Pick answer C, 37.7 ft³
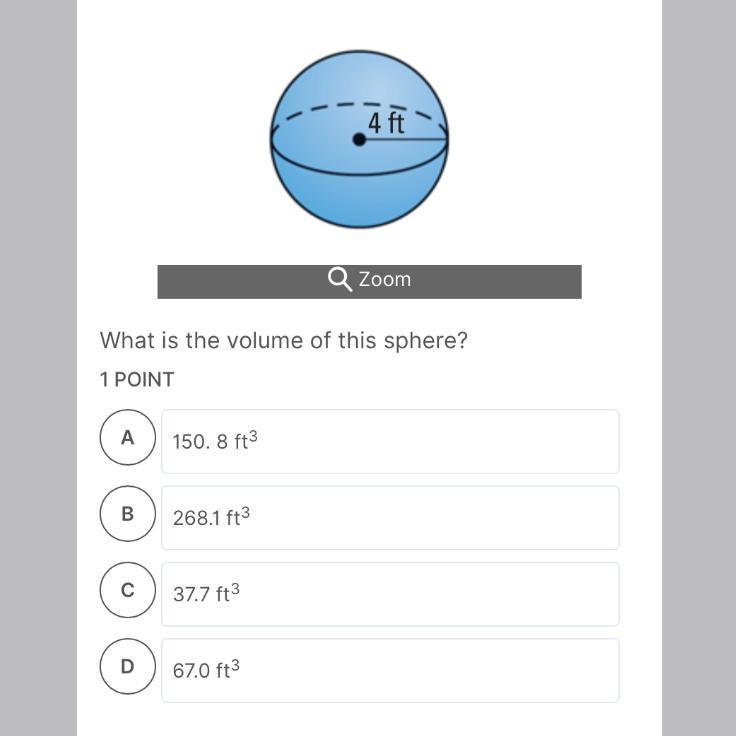This screenshot has width=736, height=736. click(x=128, y=591)
